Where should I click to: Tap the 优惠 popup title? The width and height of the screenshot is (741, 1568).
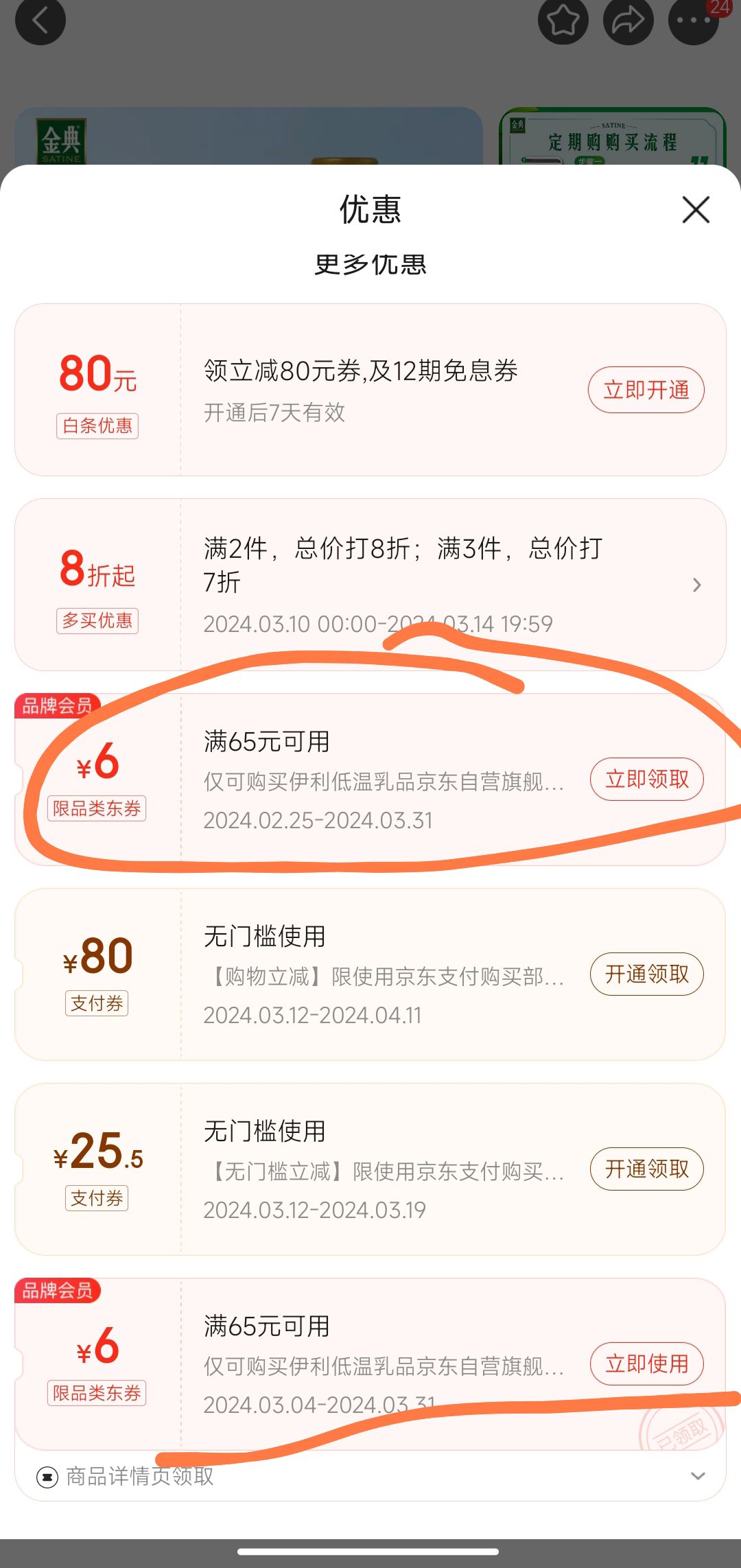click(370, 210)
